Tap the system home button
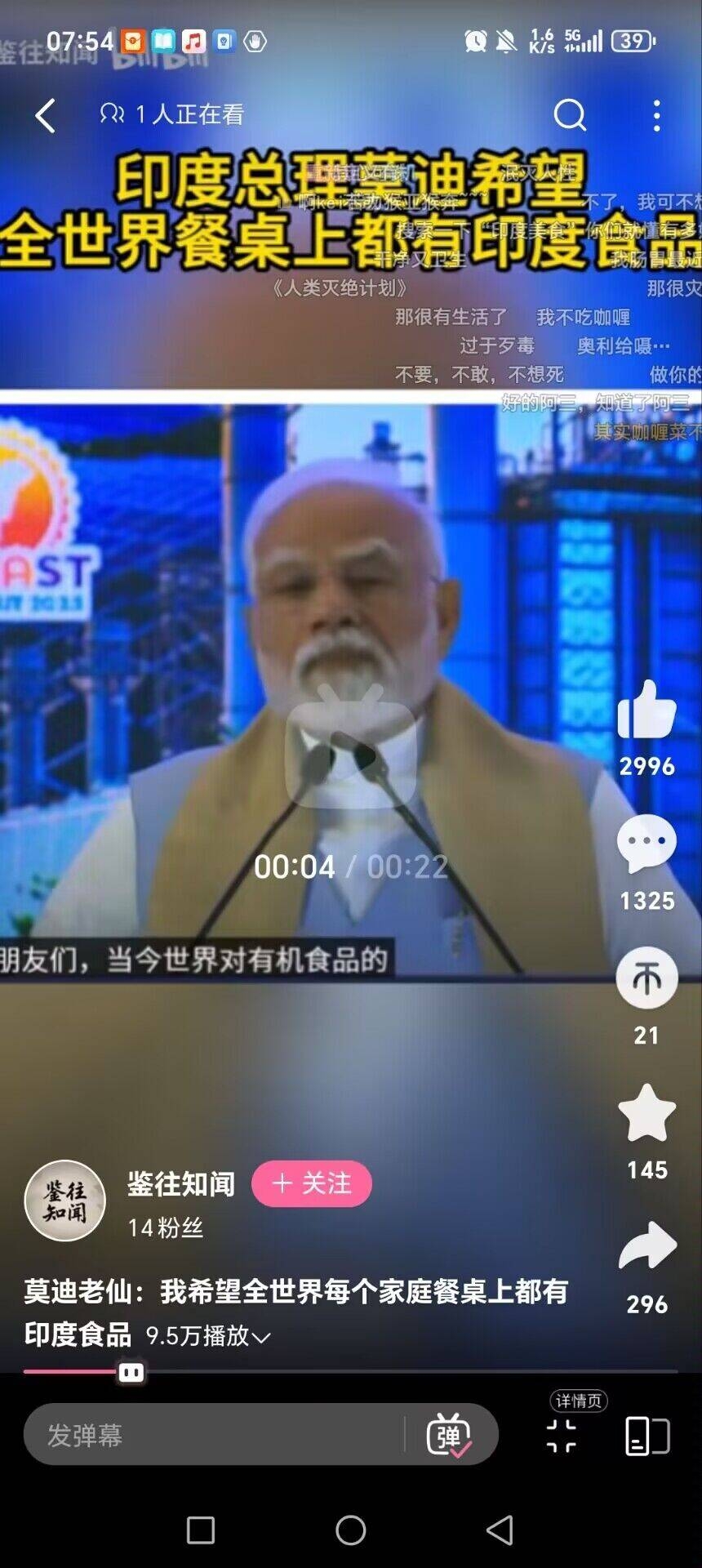 coord(351,1530)
